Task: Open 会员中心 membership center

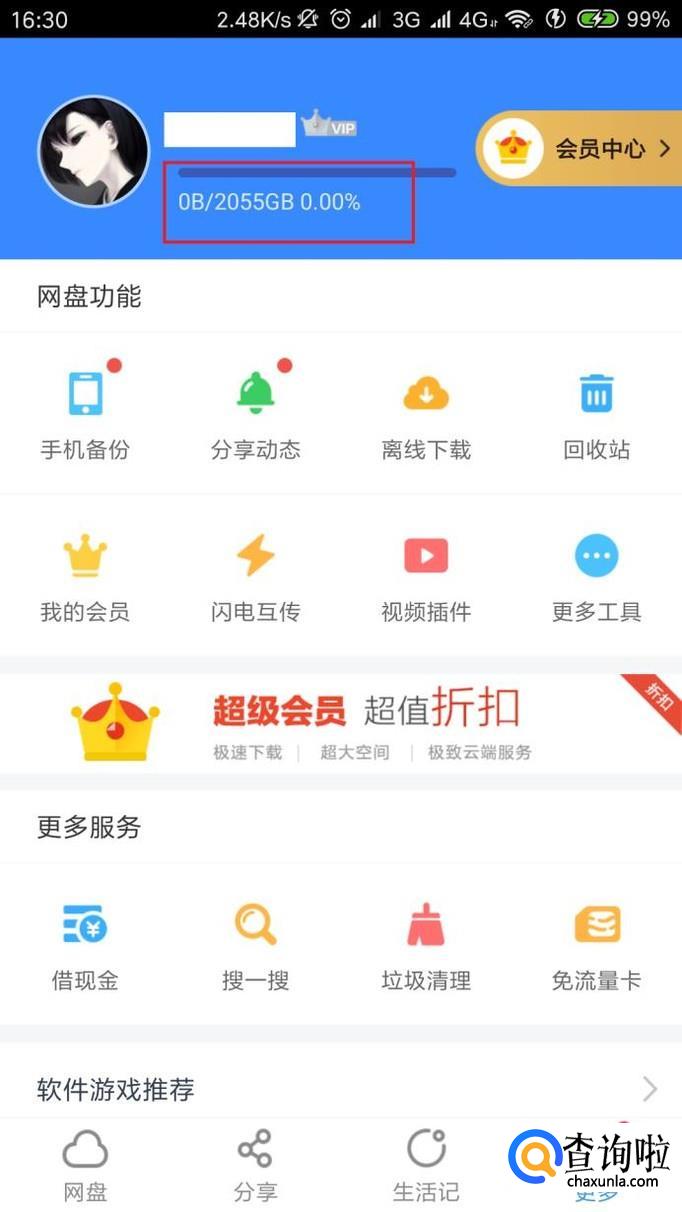Action: pos(578,149)
